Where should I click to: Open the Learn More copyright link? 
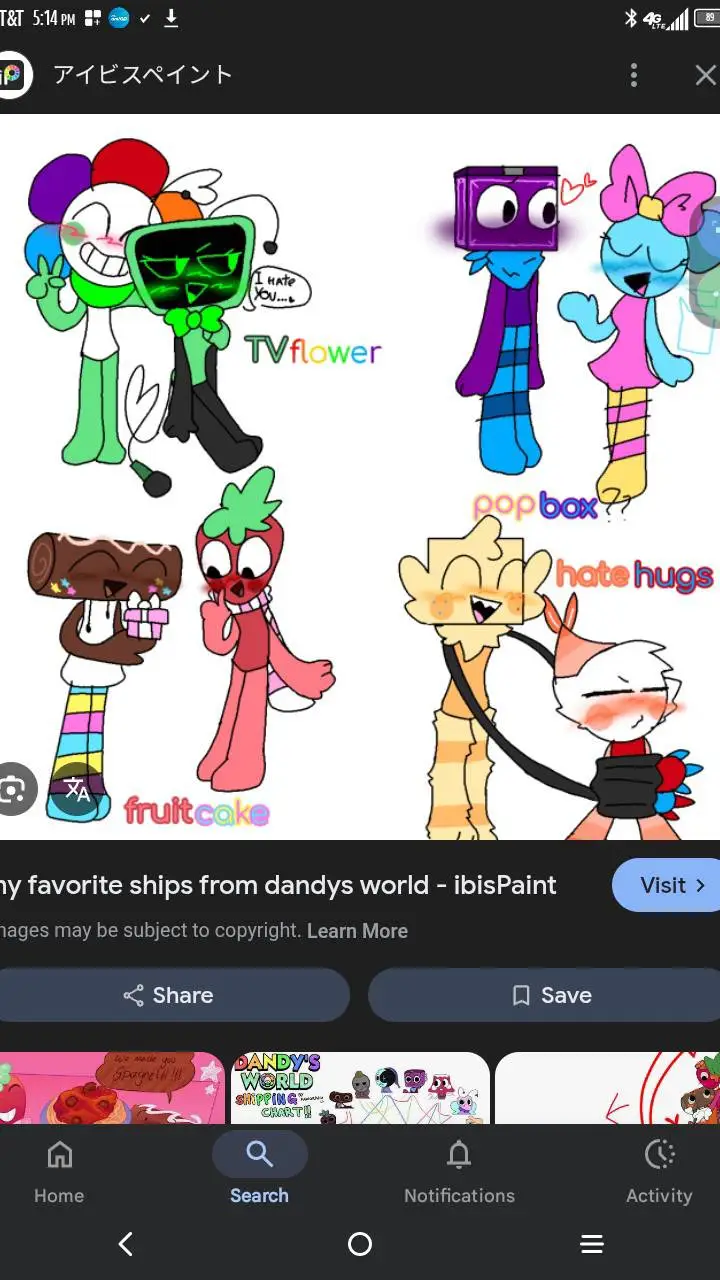coord(357,931)
